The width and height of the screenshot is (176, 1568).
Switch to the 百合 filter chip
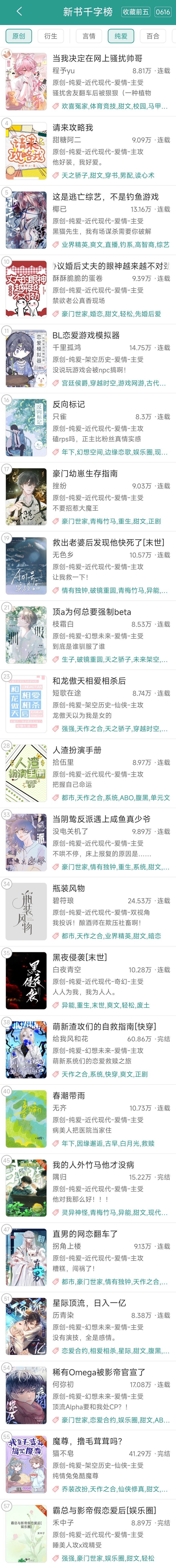(x=153, y=36)
